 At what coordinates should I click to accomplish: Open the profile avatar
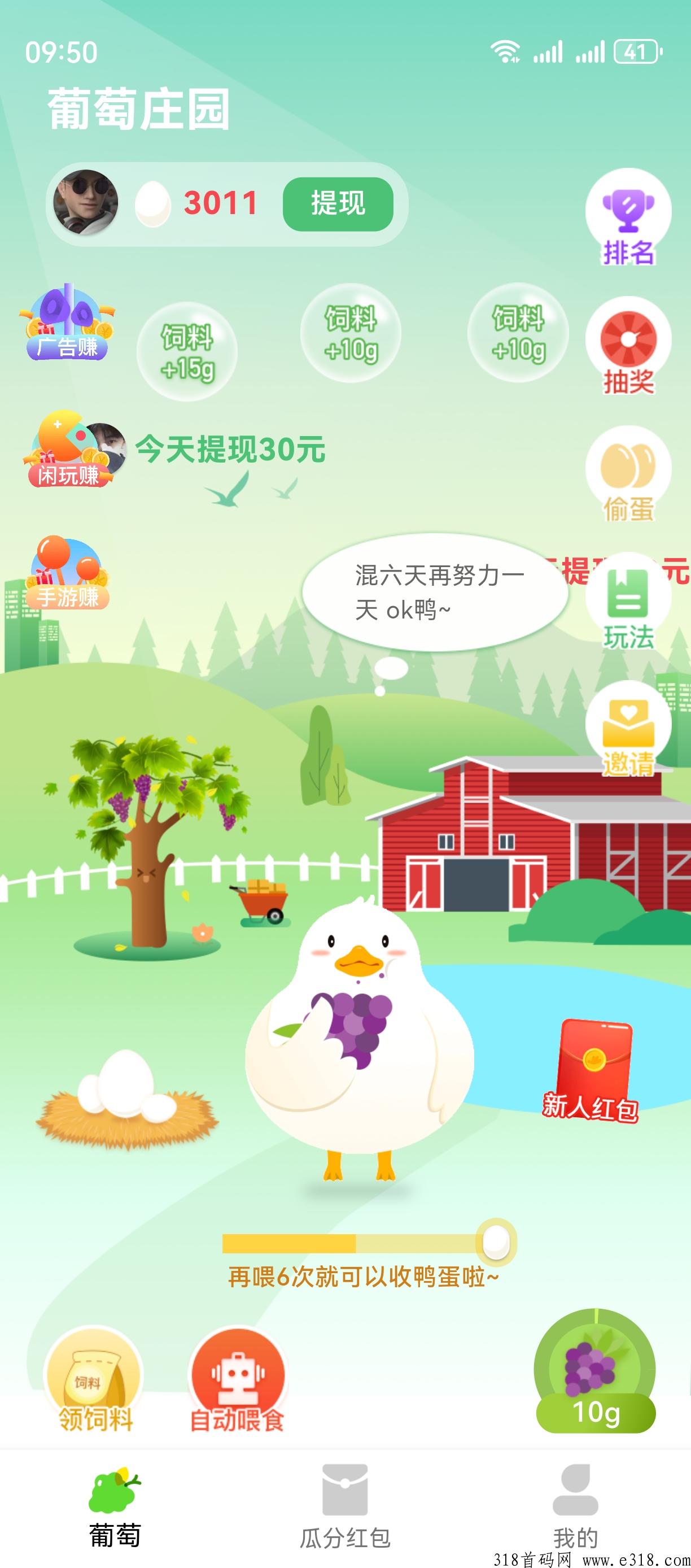[86, 203]
